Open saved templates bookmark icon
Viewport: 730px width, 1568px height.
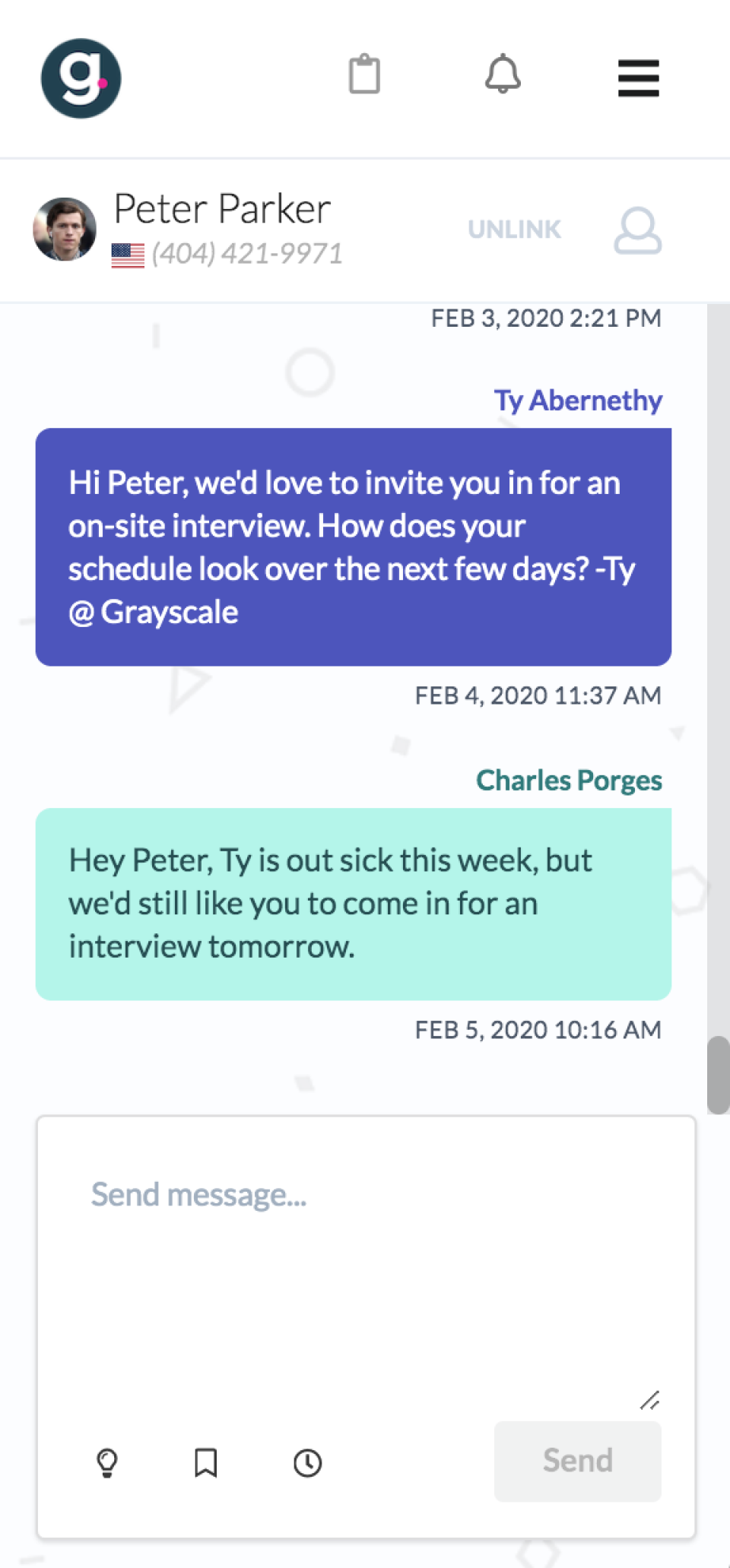(205, 1462)
